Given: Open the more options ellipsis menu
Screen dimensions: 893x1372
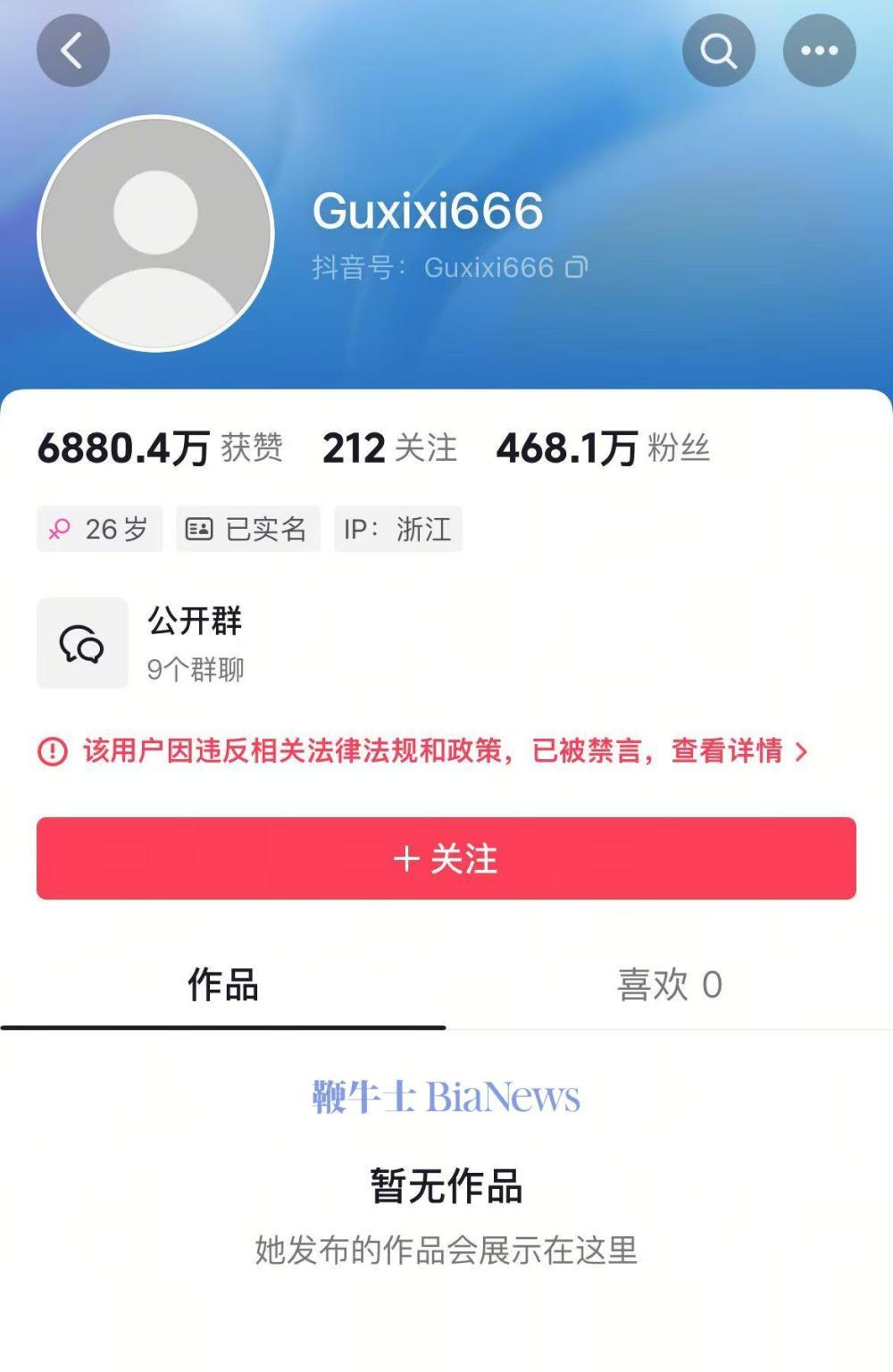Looking at the screenshot, I should point(819,51).
